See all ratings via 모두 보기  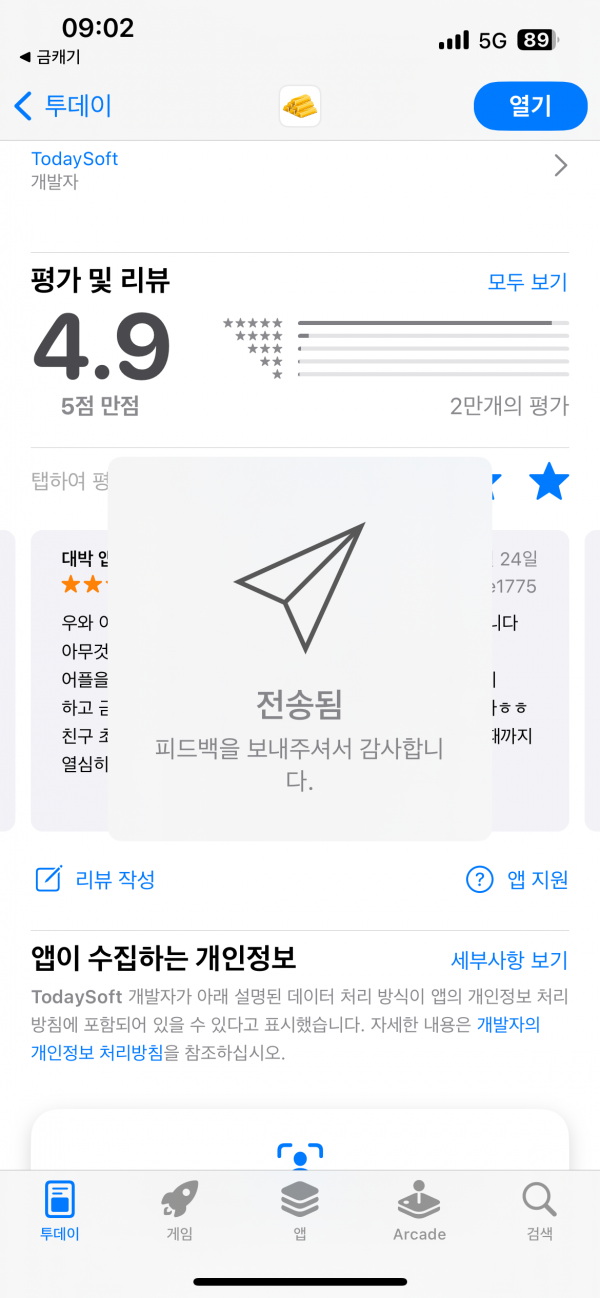(x=527, y=282)
